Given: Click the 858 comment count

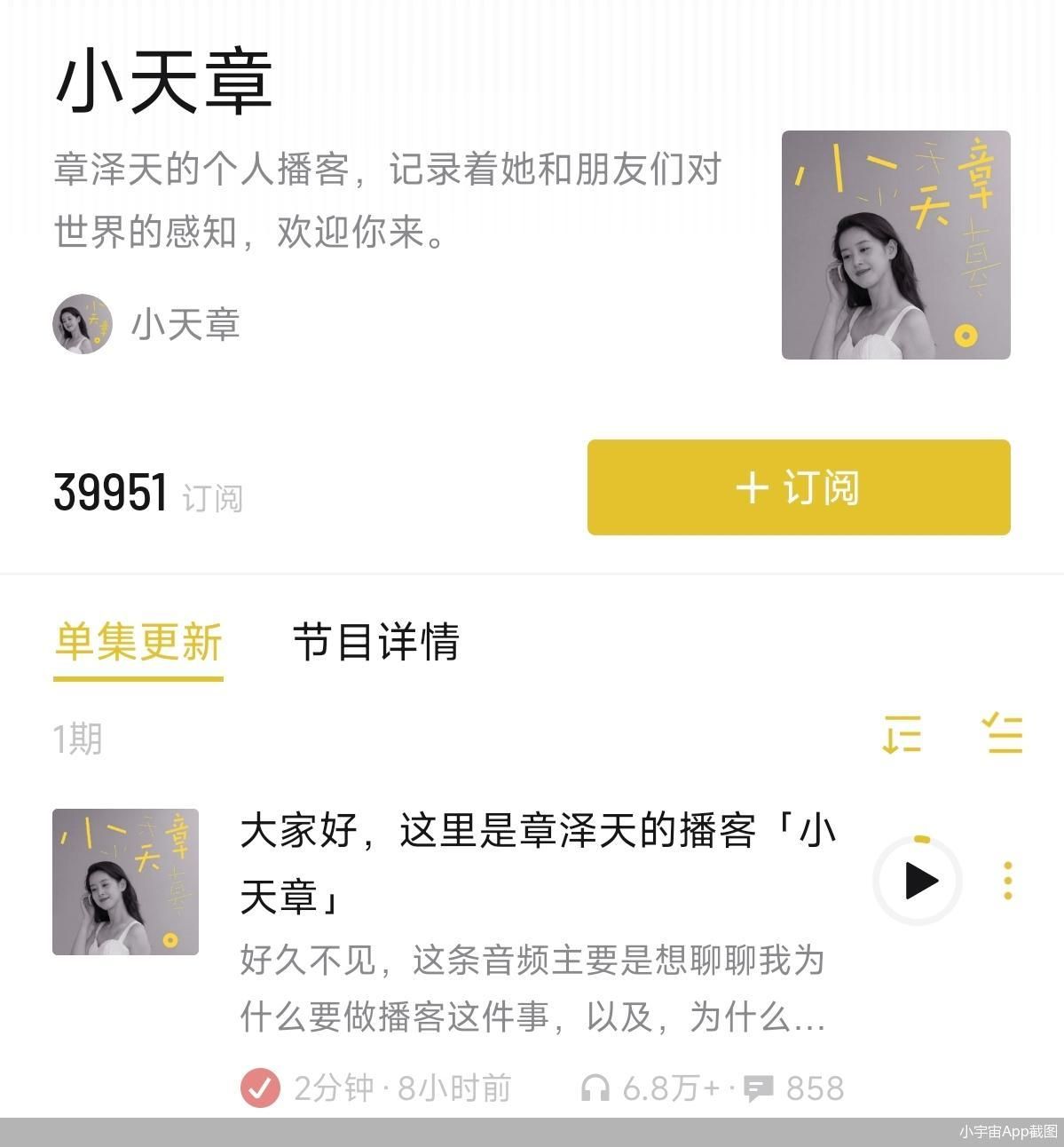Looking at the screenshot, I should (814, 1087).
